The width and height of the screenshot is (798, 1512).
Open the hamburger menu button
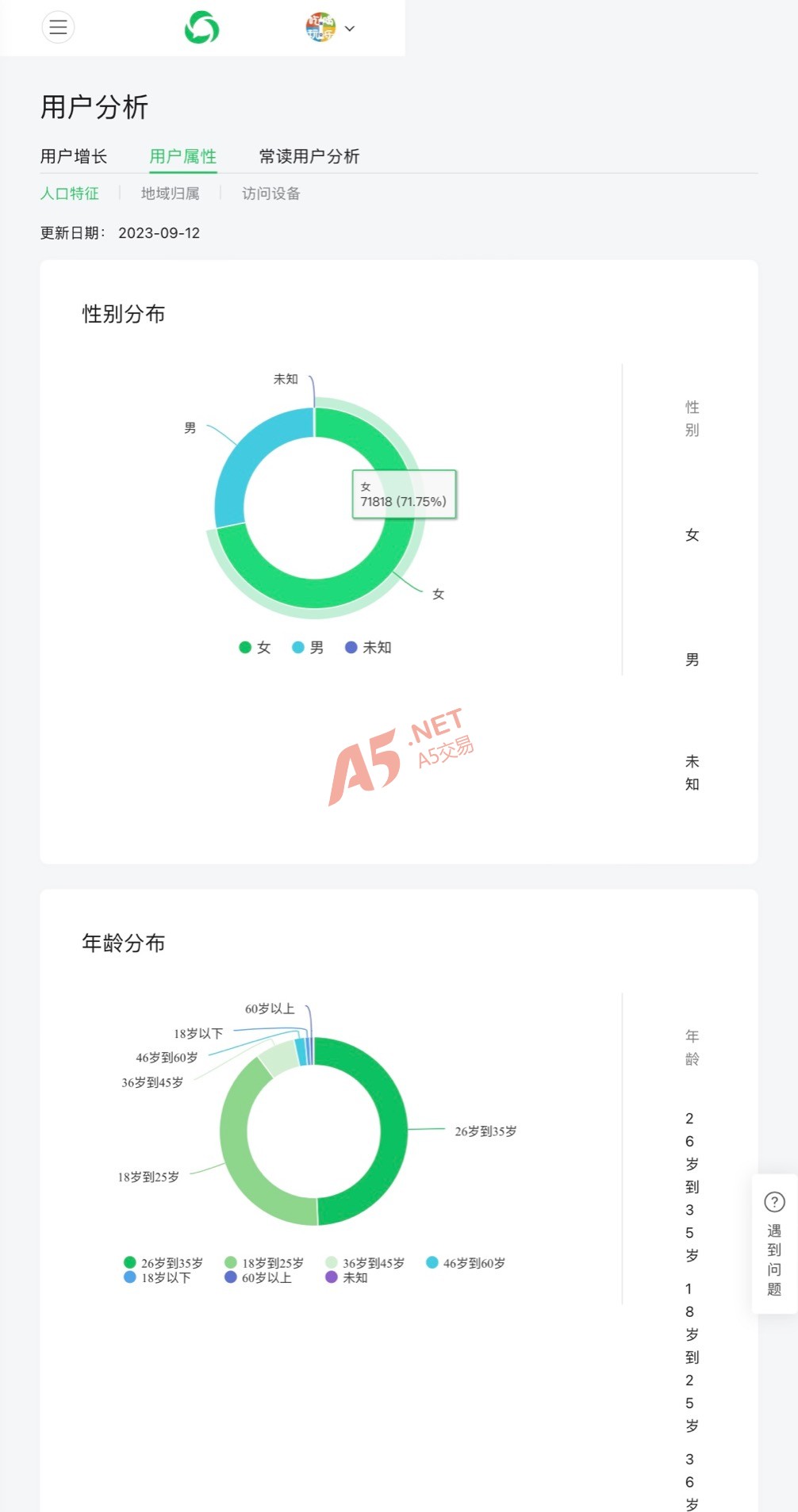[x=58, y=27]
